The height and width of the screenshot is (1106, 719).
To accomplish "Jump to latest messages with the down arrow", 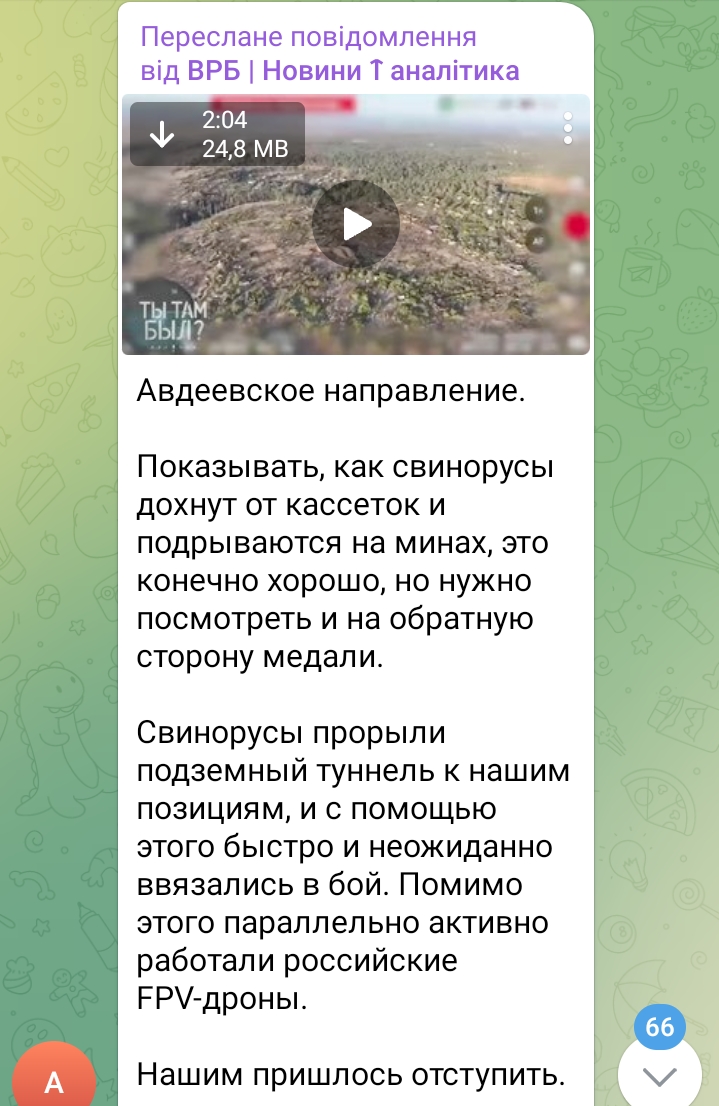I will [x=659, y=1077].
